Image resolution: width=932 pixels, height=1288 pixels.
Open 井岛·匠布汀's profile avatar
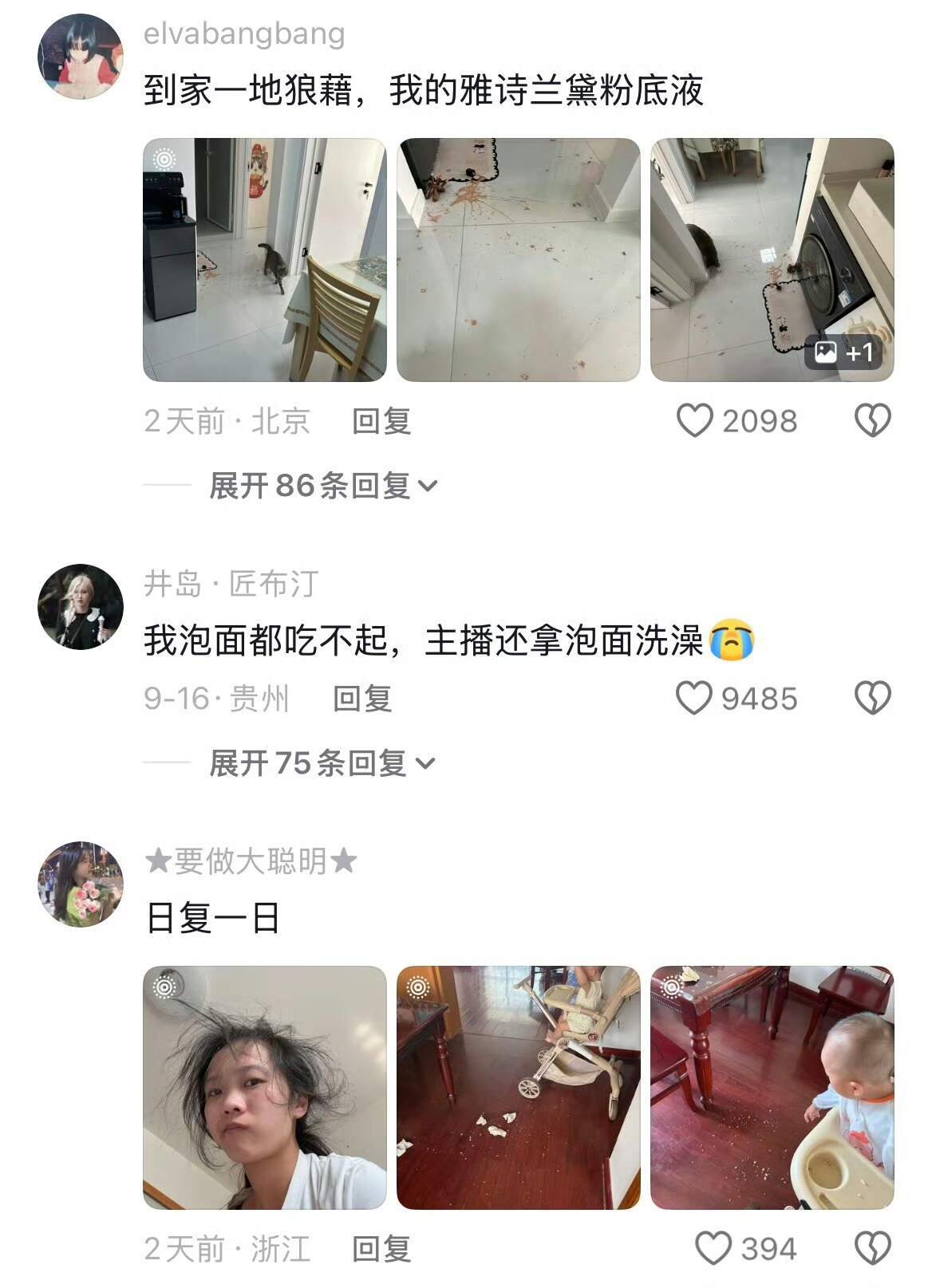[x=81, y=606]
